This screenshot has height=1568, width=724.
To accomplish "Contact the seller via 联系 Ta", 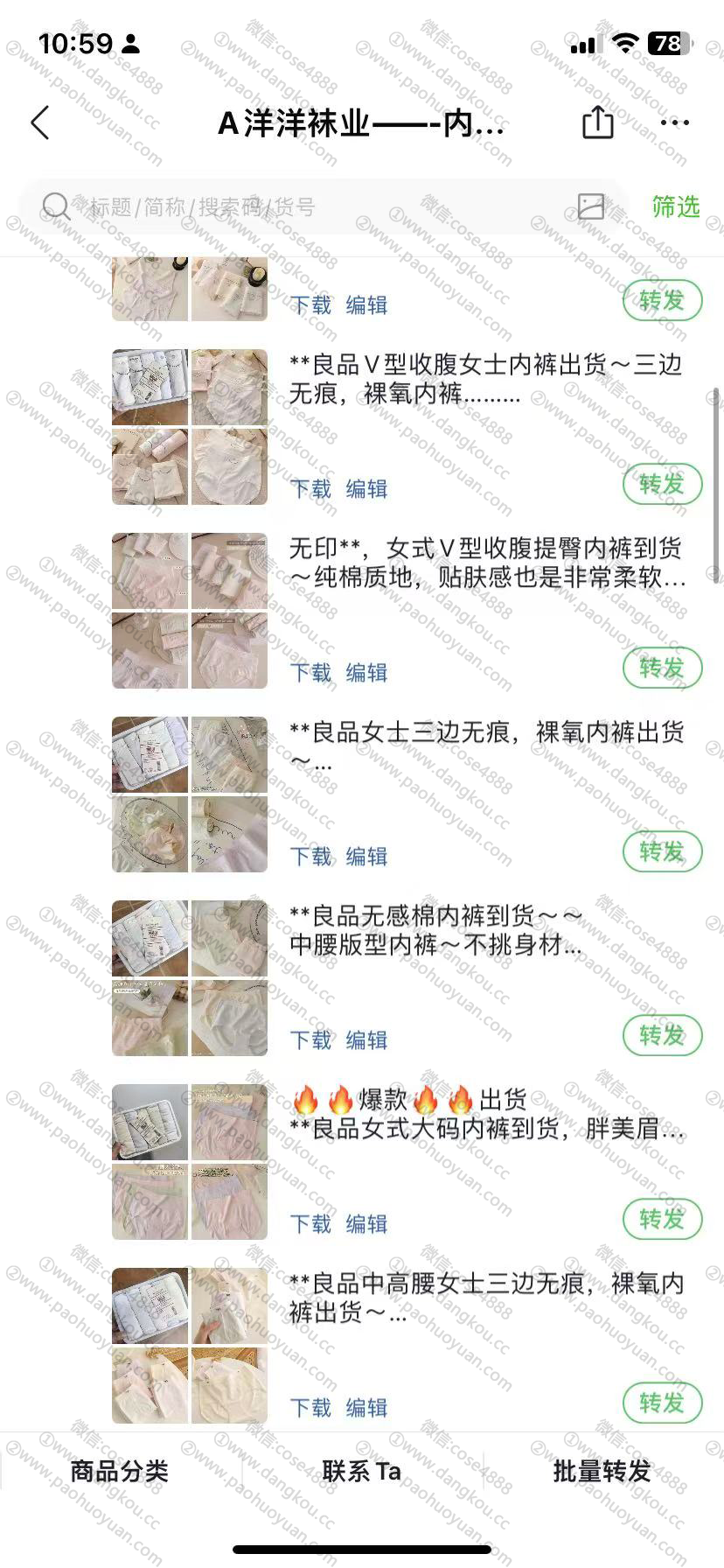I will [361, 1471].
